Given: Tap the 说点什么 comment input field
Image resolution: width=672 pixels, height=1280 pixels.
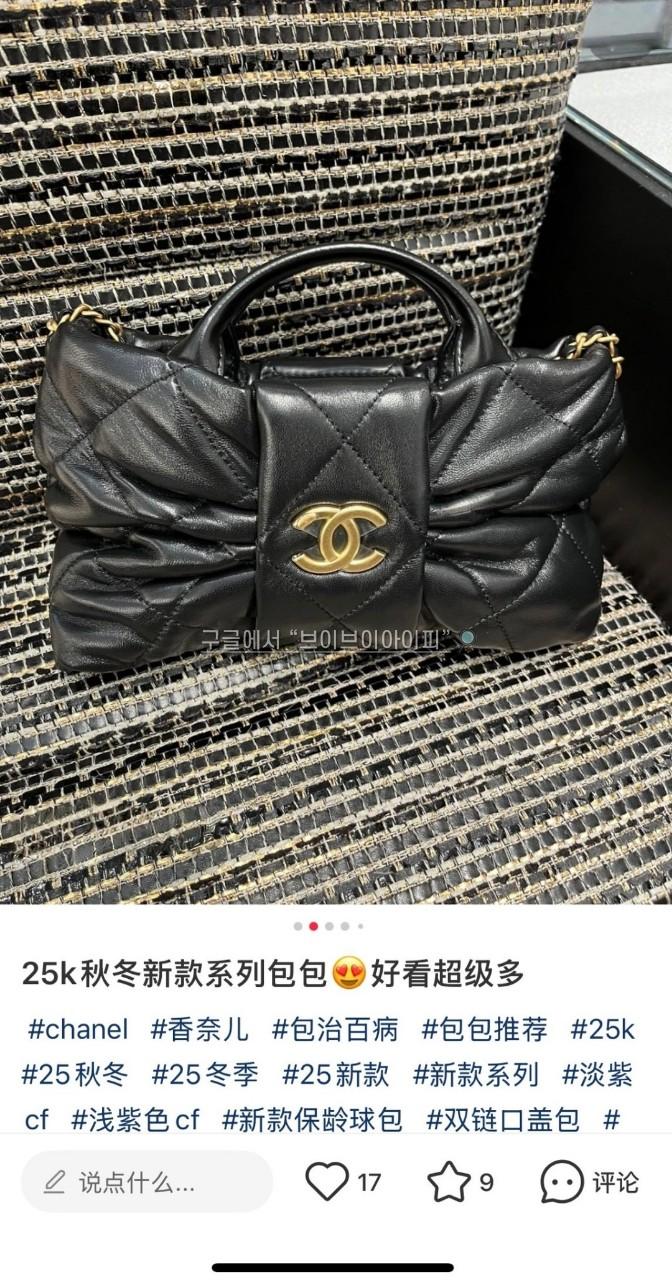Looking at the screenshot, I should click(147, 1182).
